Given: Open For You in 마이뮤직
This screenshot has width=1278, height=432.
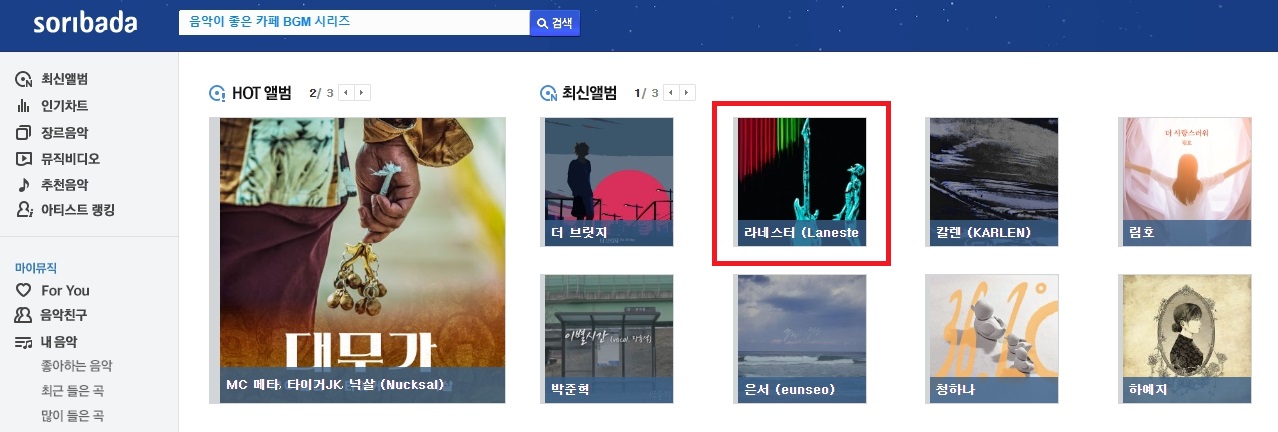Looking at the screenshot, I should click(x=65, y=290).
